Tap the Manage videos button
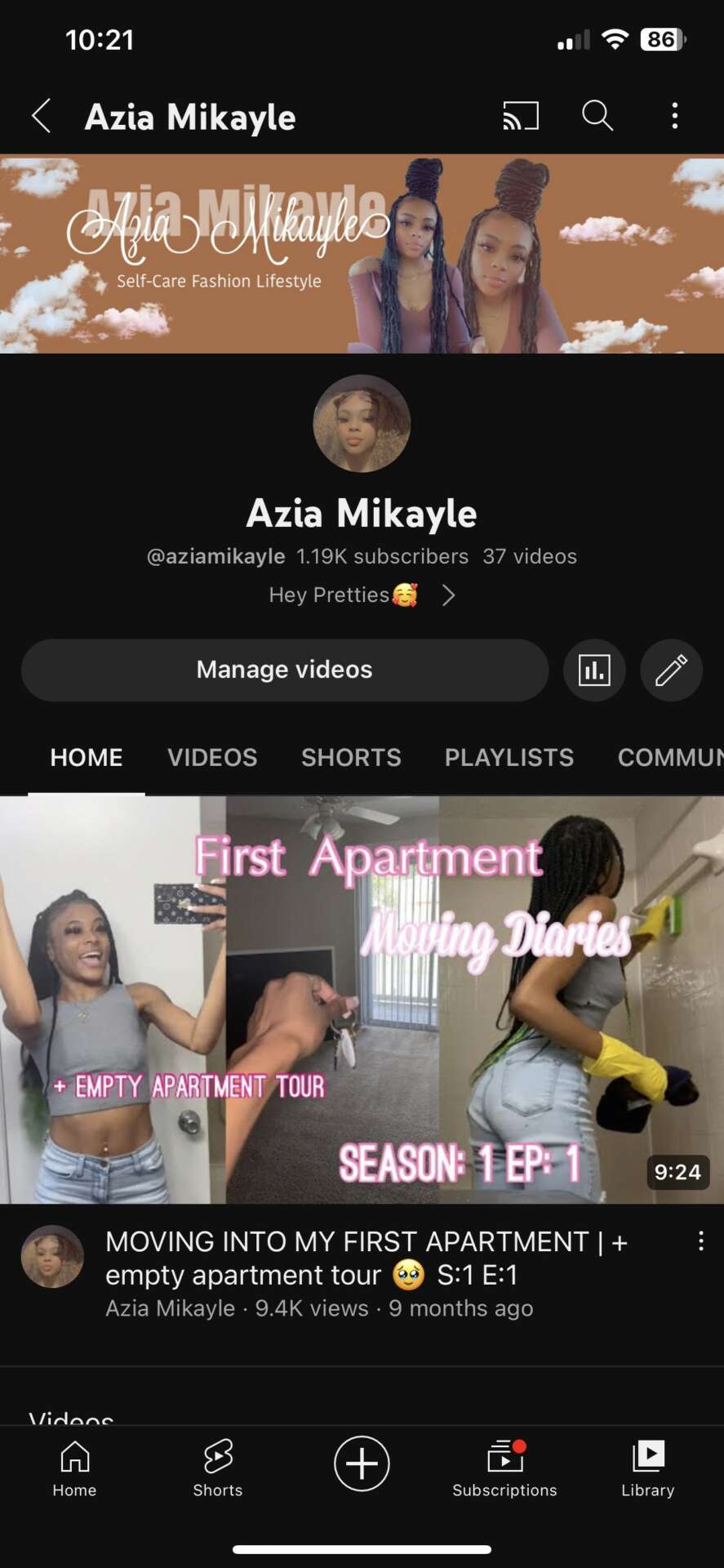This screenshot has height=1568, width=724. click(x=284, y=670)
